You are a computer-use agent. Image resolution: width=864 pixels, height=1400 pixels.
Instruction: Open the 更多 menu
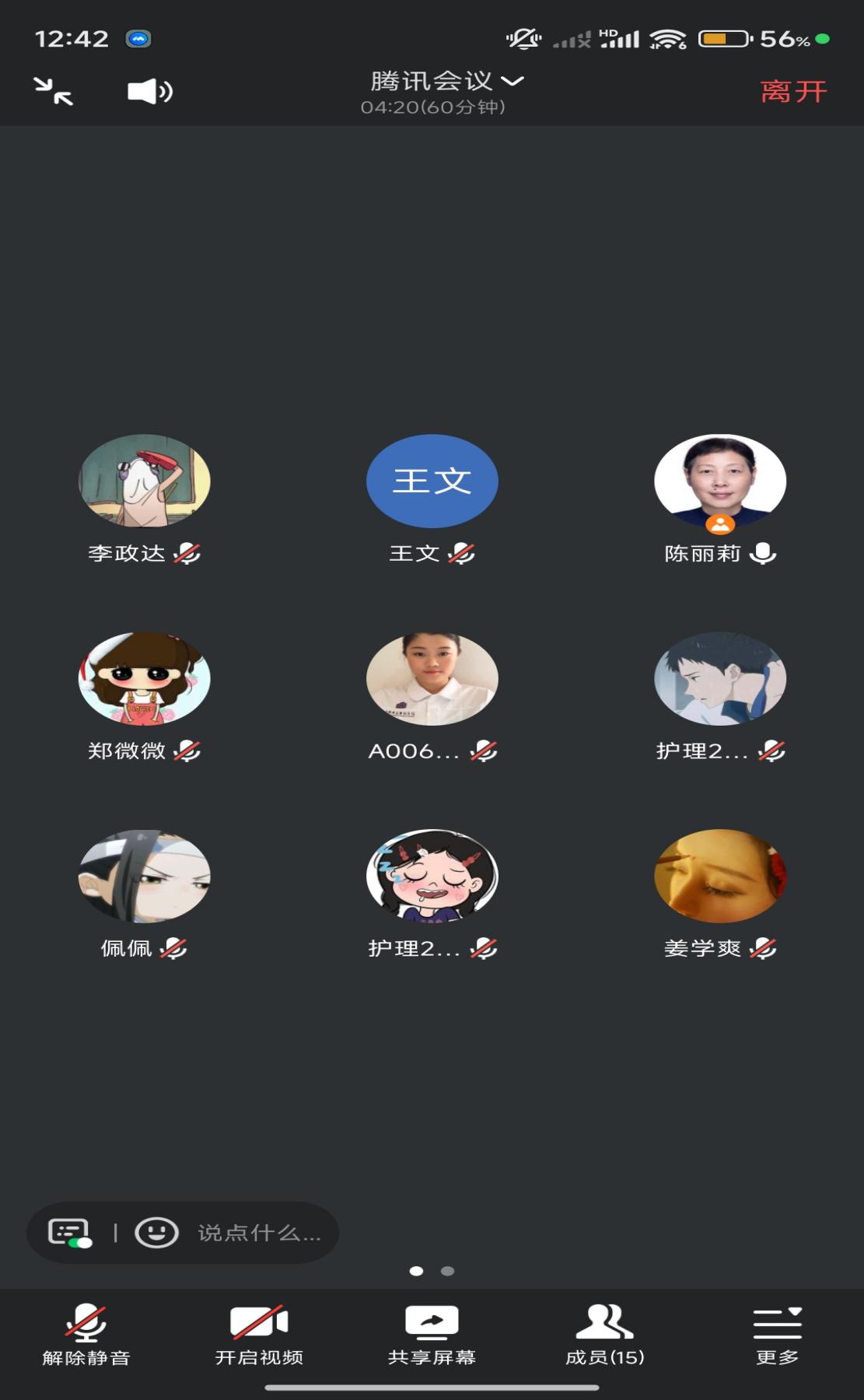tap(777, 1335)
